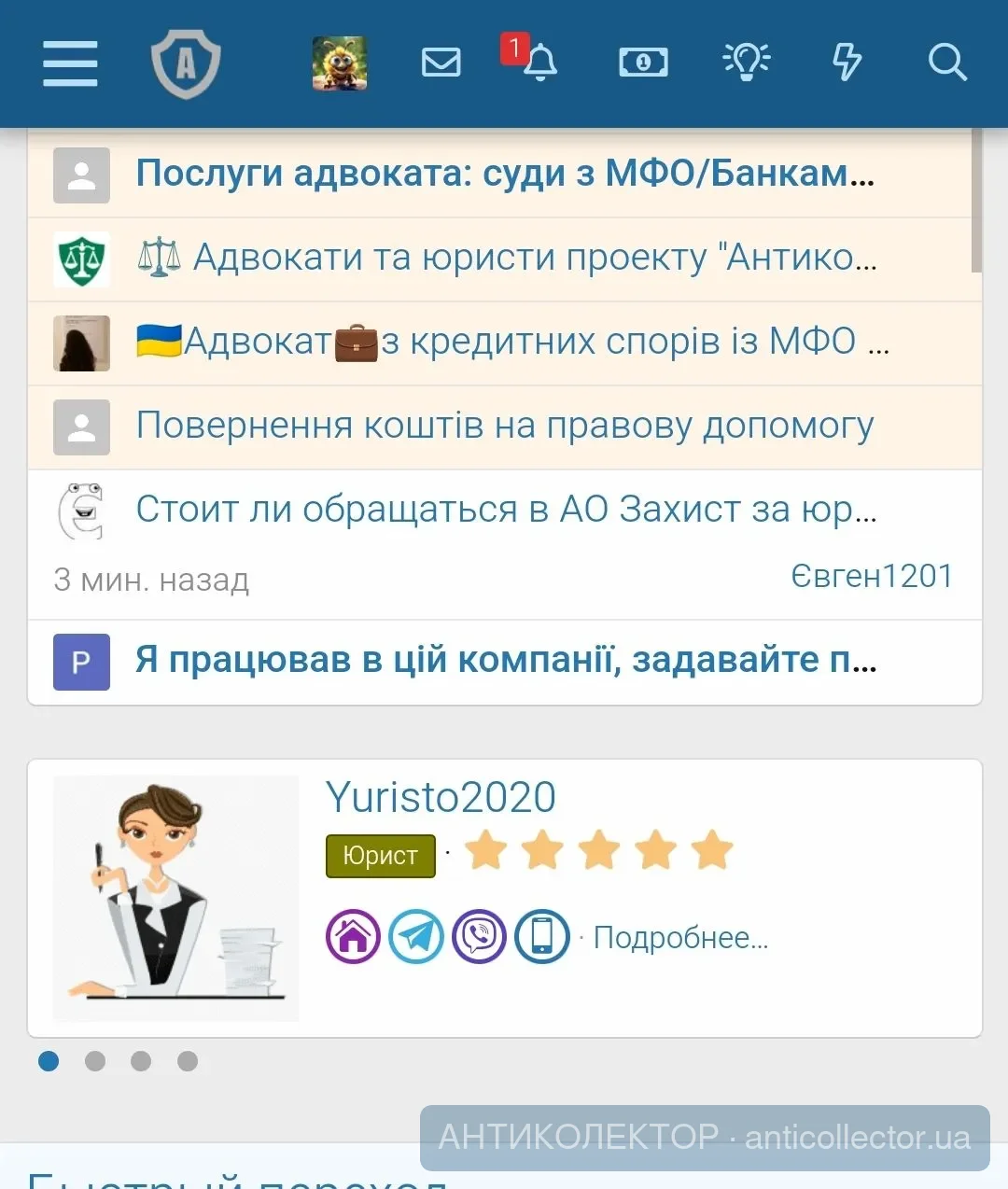The image size is (1008, 1189).
Task: Open thread Адвокат з кредитних спорів із МФО
Action: [x=512, y=342]
